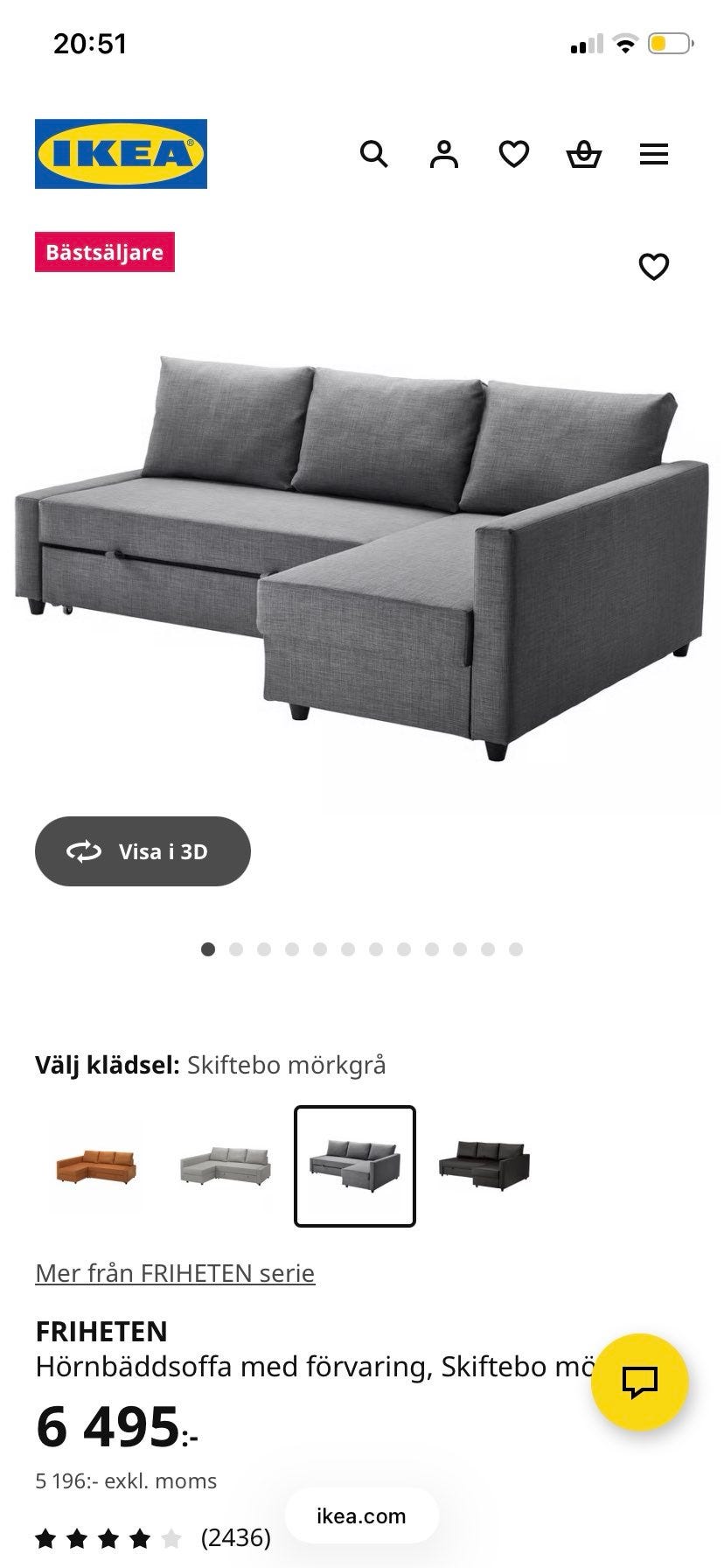This screenshot has height=1568, width=724.
Task: View your favorites list
Action: click(x=515, y=154)
